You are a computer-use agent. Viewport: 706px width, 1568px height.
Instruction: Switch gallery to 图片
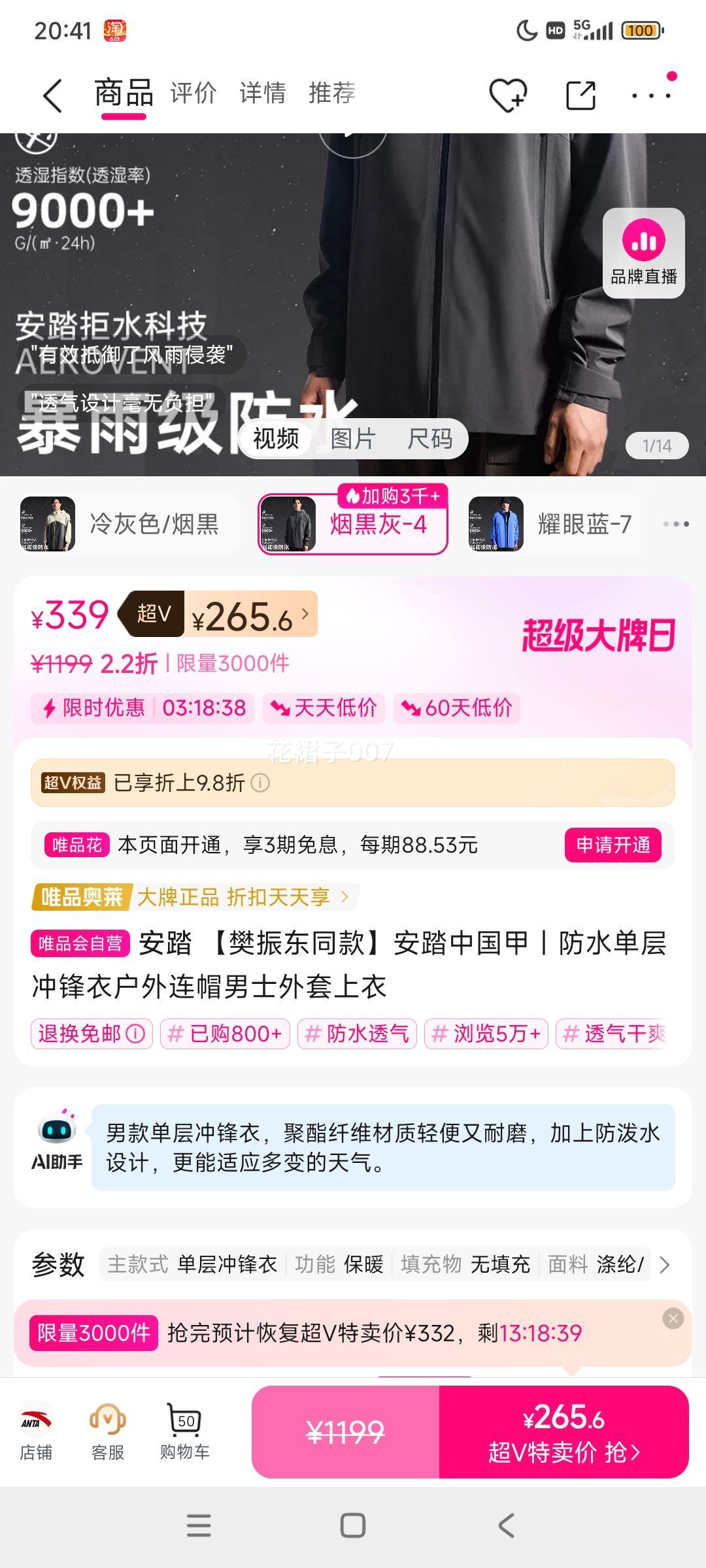tap(353, 438)
